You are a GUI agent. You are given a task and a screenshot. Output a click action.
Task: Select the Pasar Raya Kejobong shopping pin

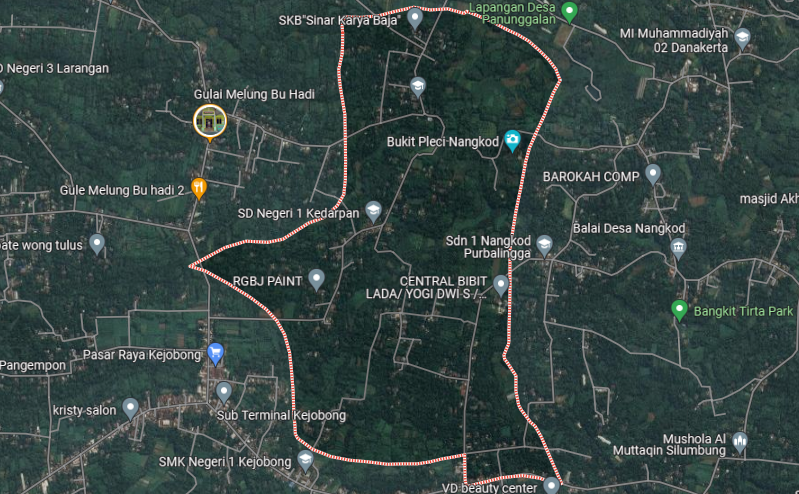[215, 352]
